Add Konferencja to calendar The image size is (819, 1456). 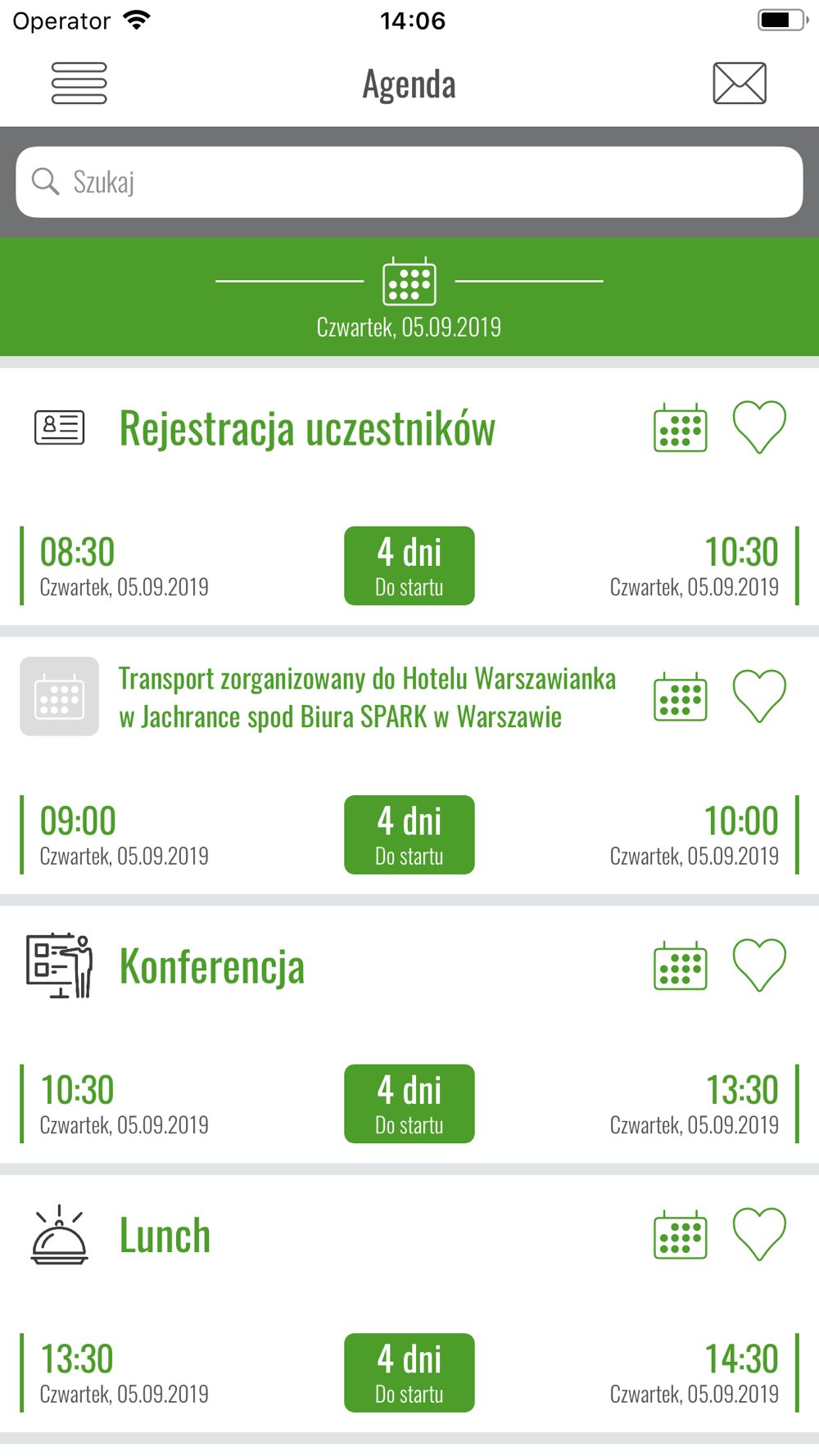[x=681, y=965]
